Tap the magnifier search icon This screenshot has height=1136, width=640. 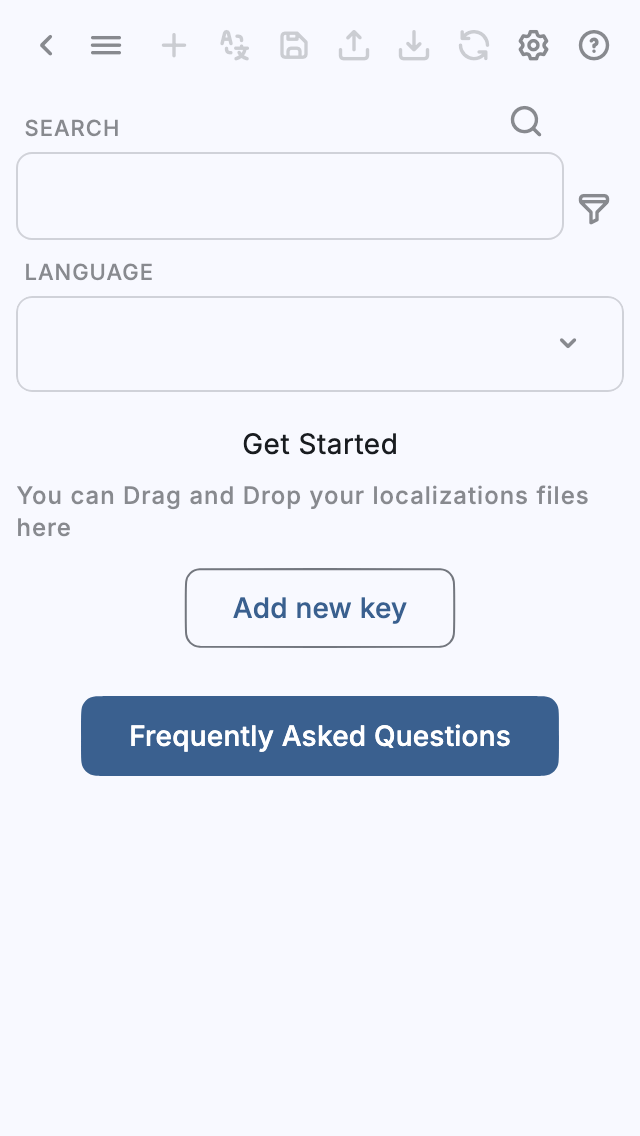pyautogui.click(x=526, y=122)
